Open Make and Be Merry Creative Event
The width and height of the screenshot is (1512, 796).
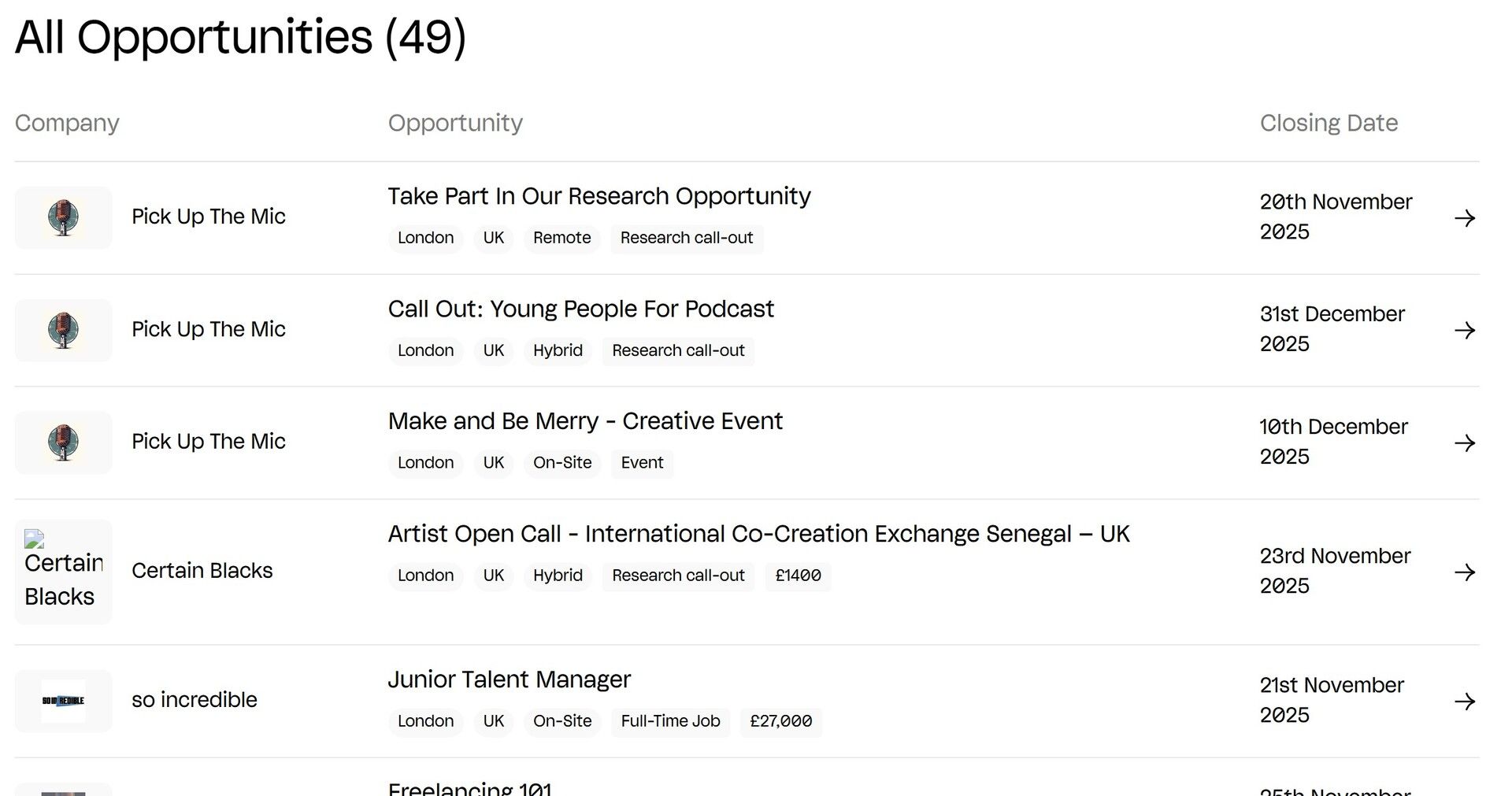(585, 421)
